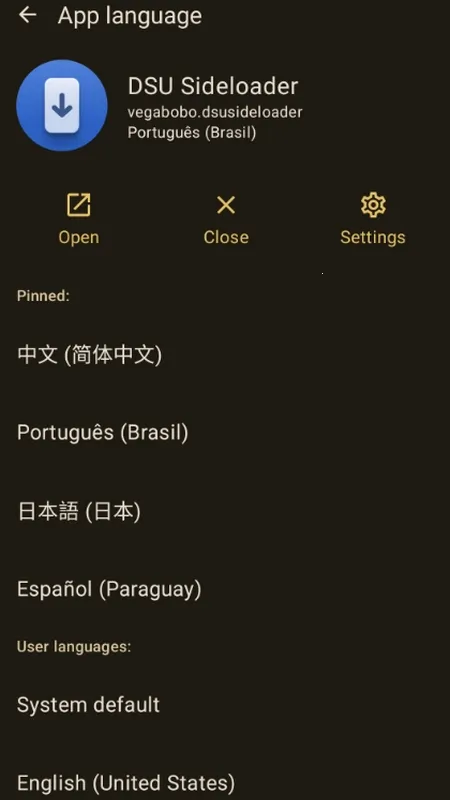The height and width of the screenshot is (800, 450).
Task: Pick Español (Paraguay) as the language
Action: 225,589
